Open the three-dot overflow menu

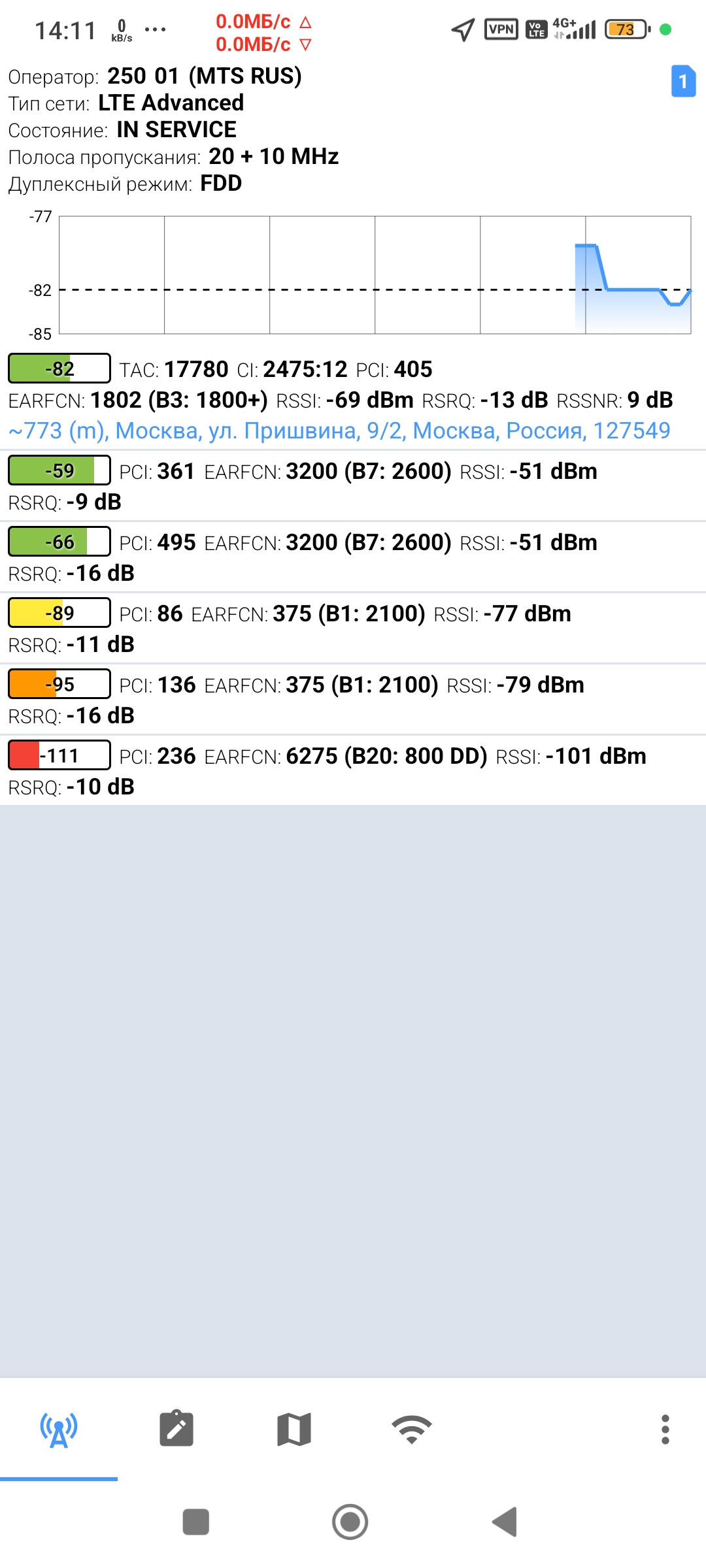coord(665,1429)
